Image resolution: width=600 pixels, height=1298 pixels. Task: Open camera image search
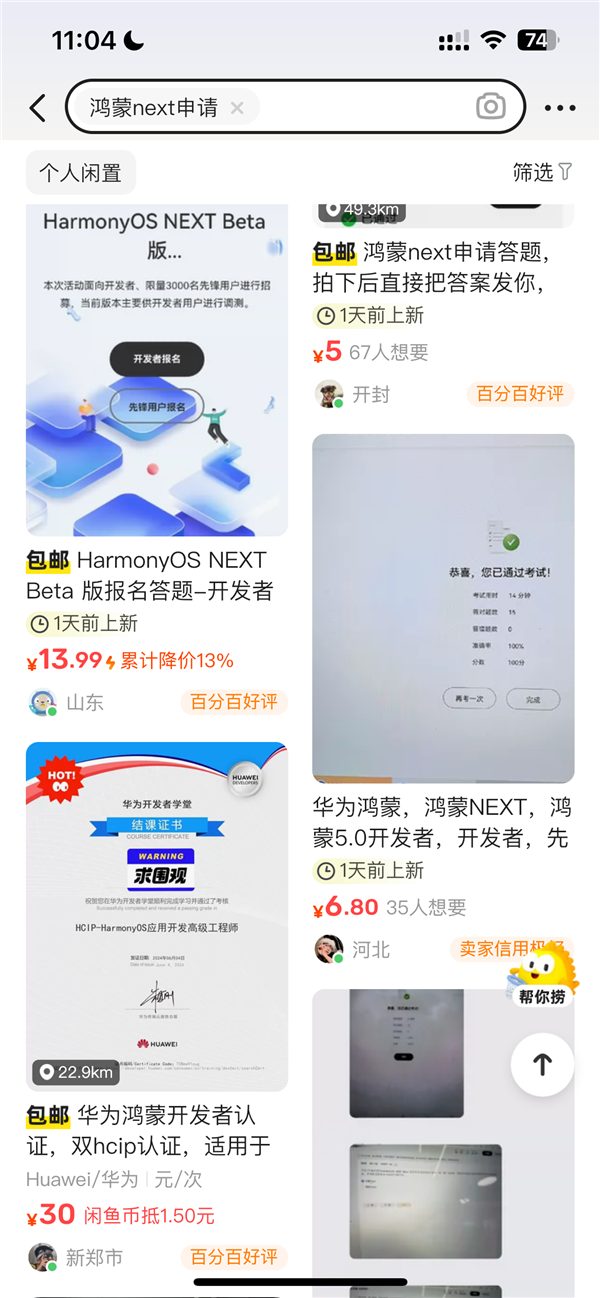click(490, 107)
